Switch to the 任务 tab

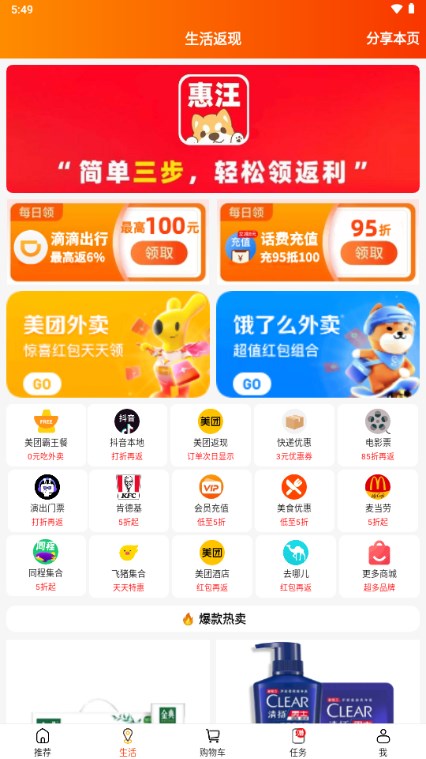pos(298,742)
